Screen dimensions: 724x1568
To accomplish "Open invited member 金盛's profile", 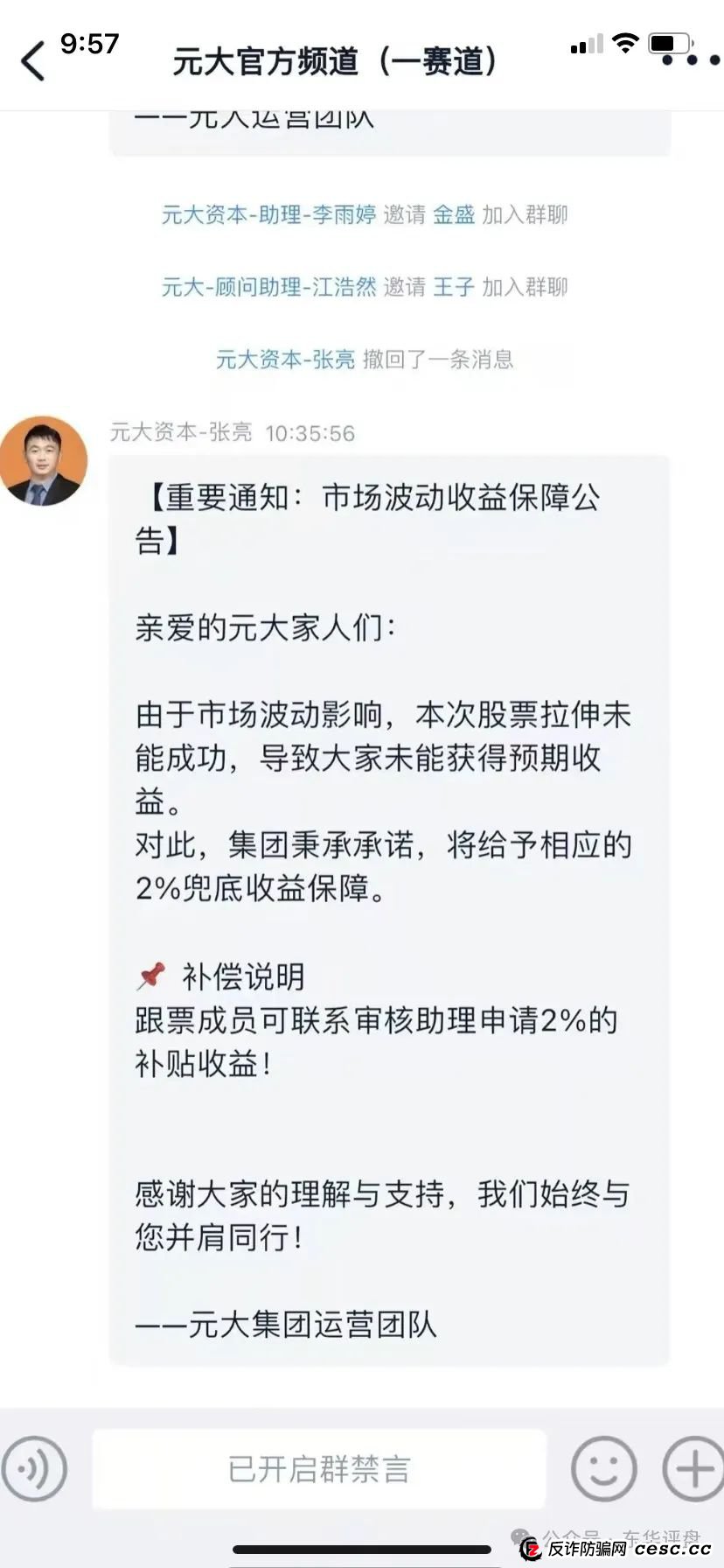I will tap(454, 214).
